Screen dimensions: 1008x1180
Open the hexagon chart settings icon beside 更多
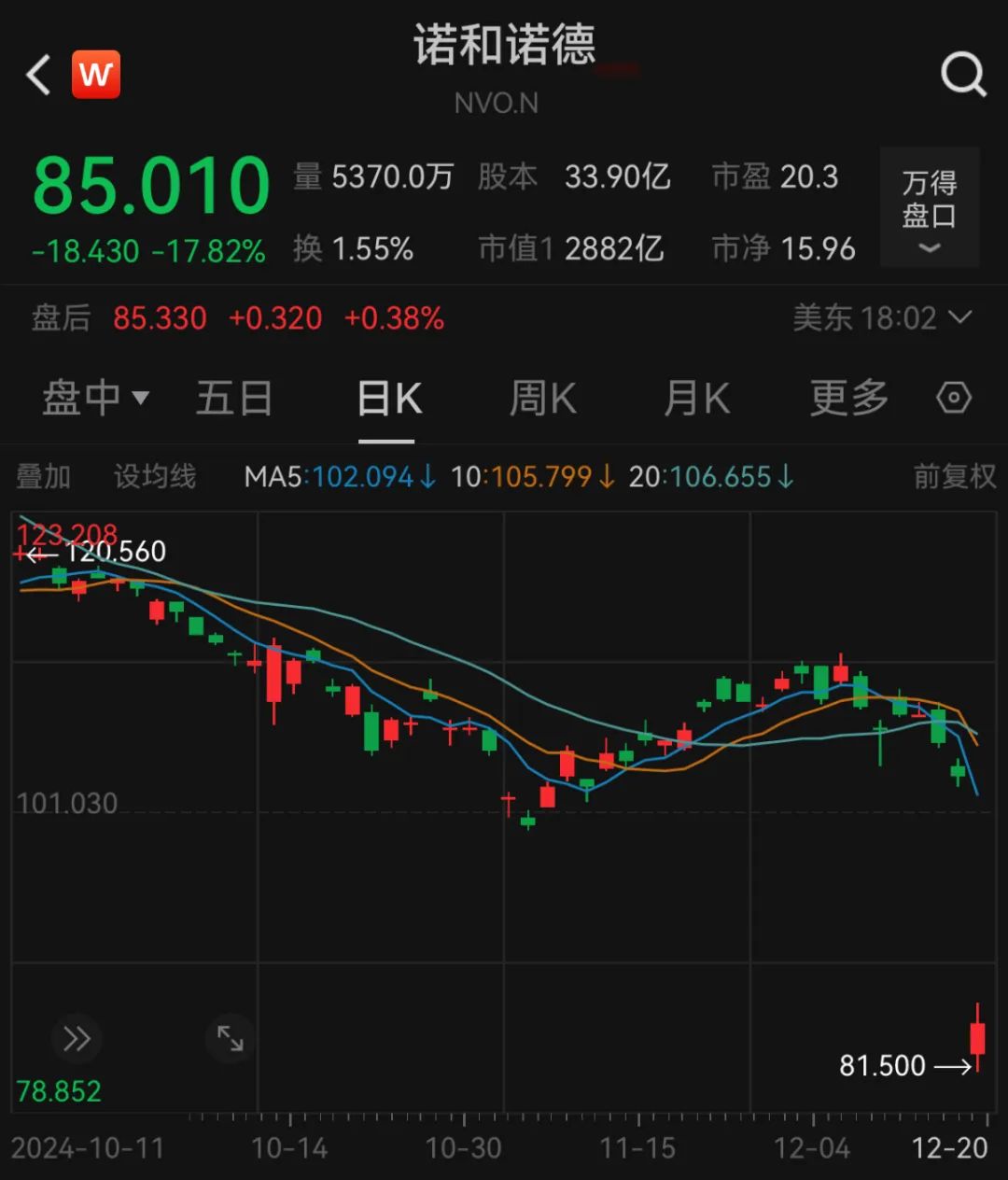click(954, 397)
